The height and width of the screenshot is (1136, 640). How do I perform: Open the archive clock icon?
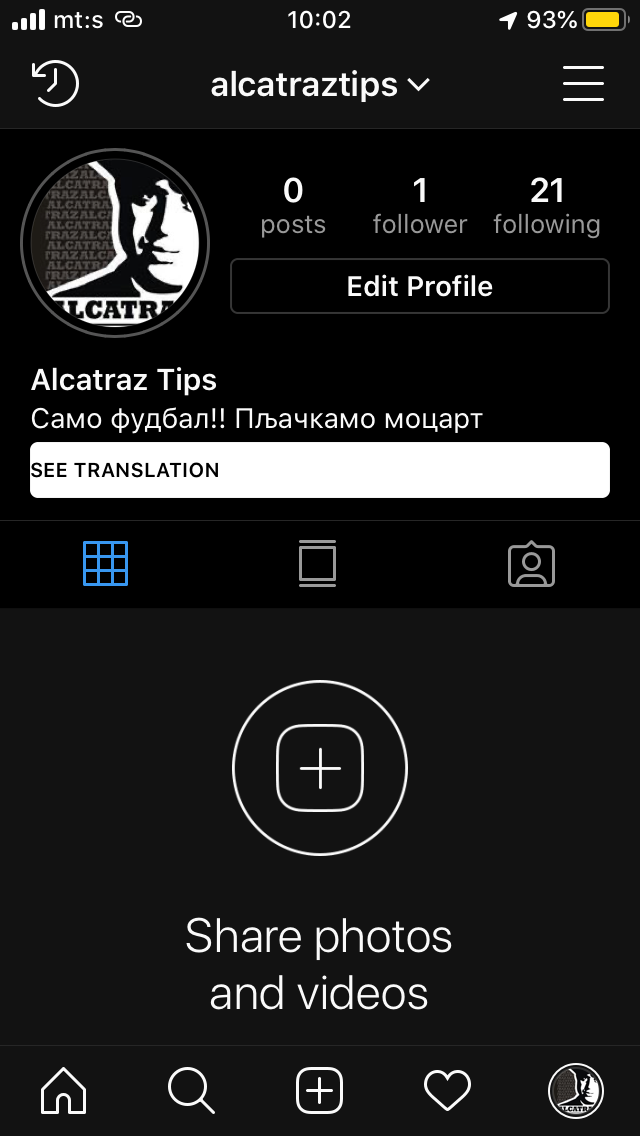point(56,83)
